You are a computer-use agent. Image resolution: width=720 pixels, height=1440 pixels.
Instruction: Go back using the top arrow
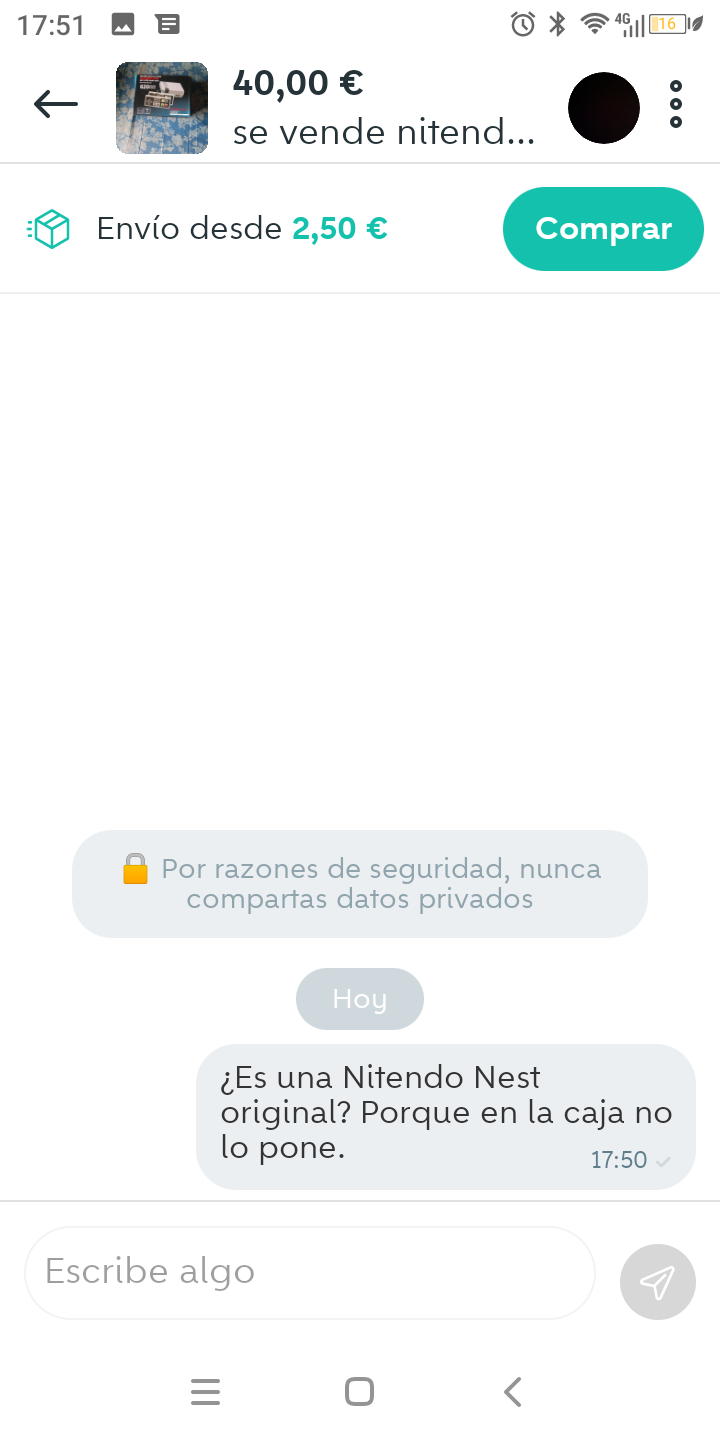56,104
